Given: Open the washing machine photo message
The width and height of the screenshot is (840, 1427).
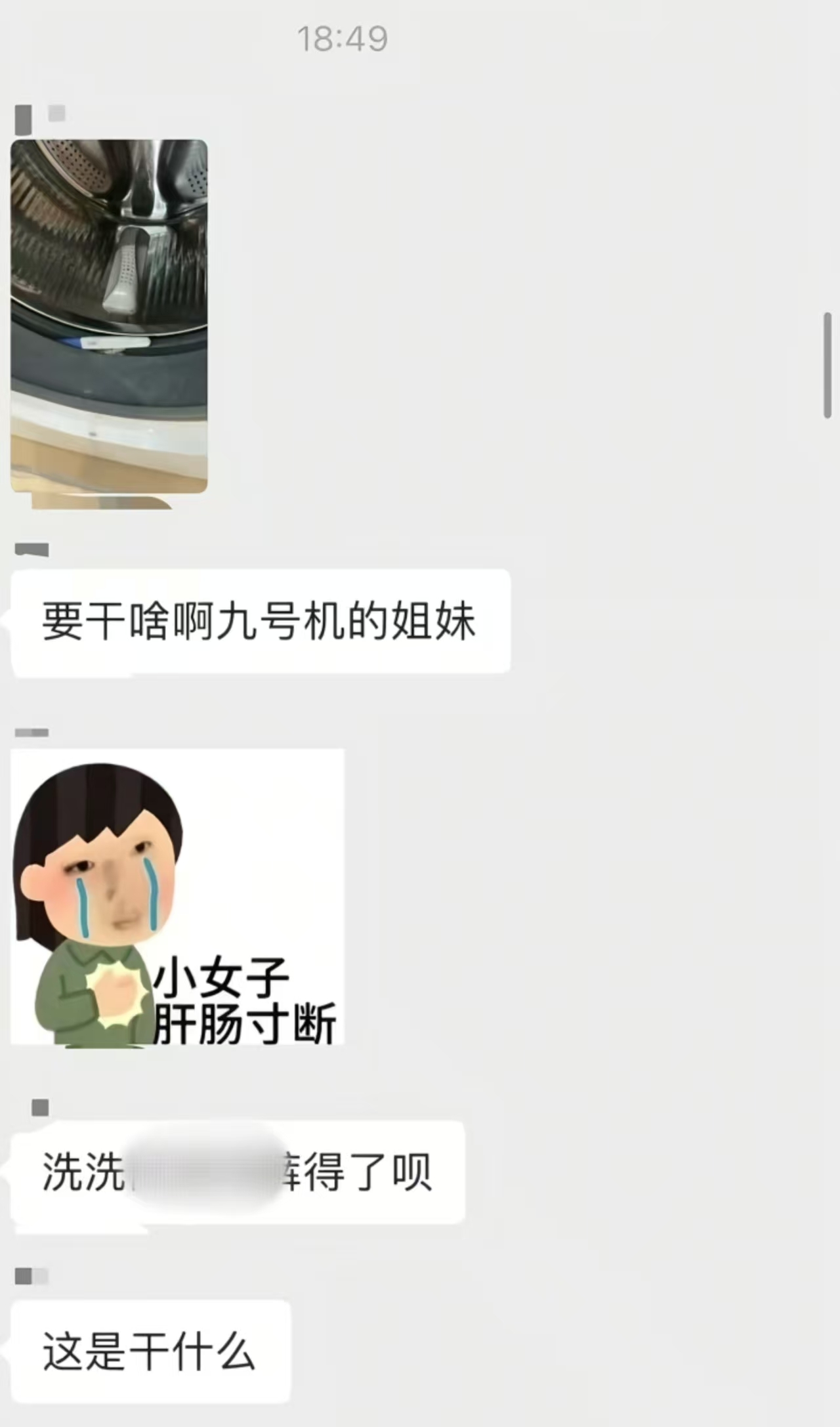Looking at the screenshot, I should click(109, 316).
